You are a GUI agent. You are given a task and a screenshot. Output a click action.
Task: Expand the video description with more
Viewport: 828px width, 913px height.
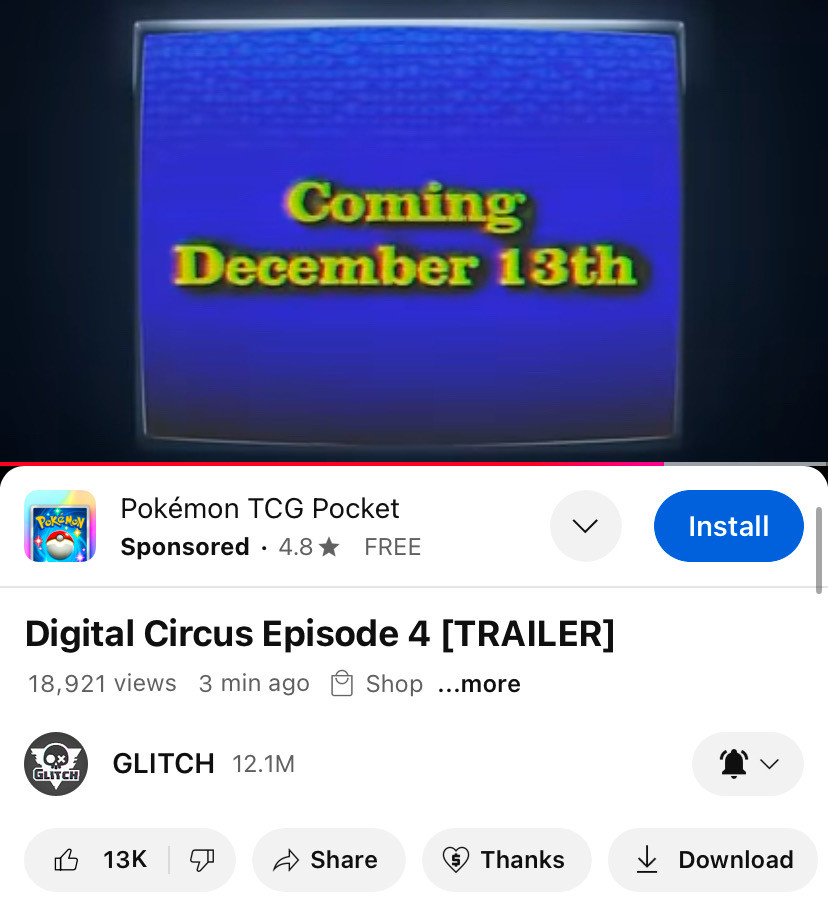pos(479,684)
